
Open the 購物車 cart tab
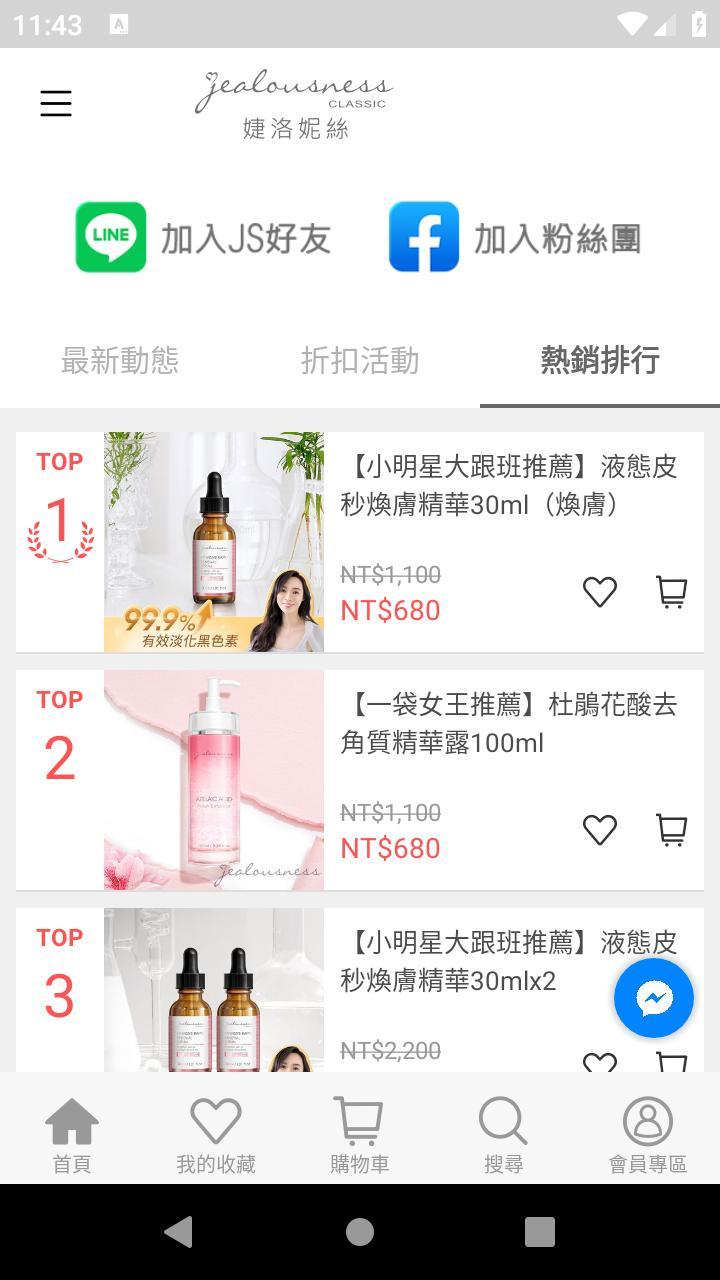click(x=360, y=1134)
